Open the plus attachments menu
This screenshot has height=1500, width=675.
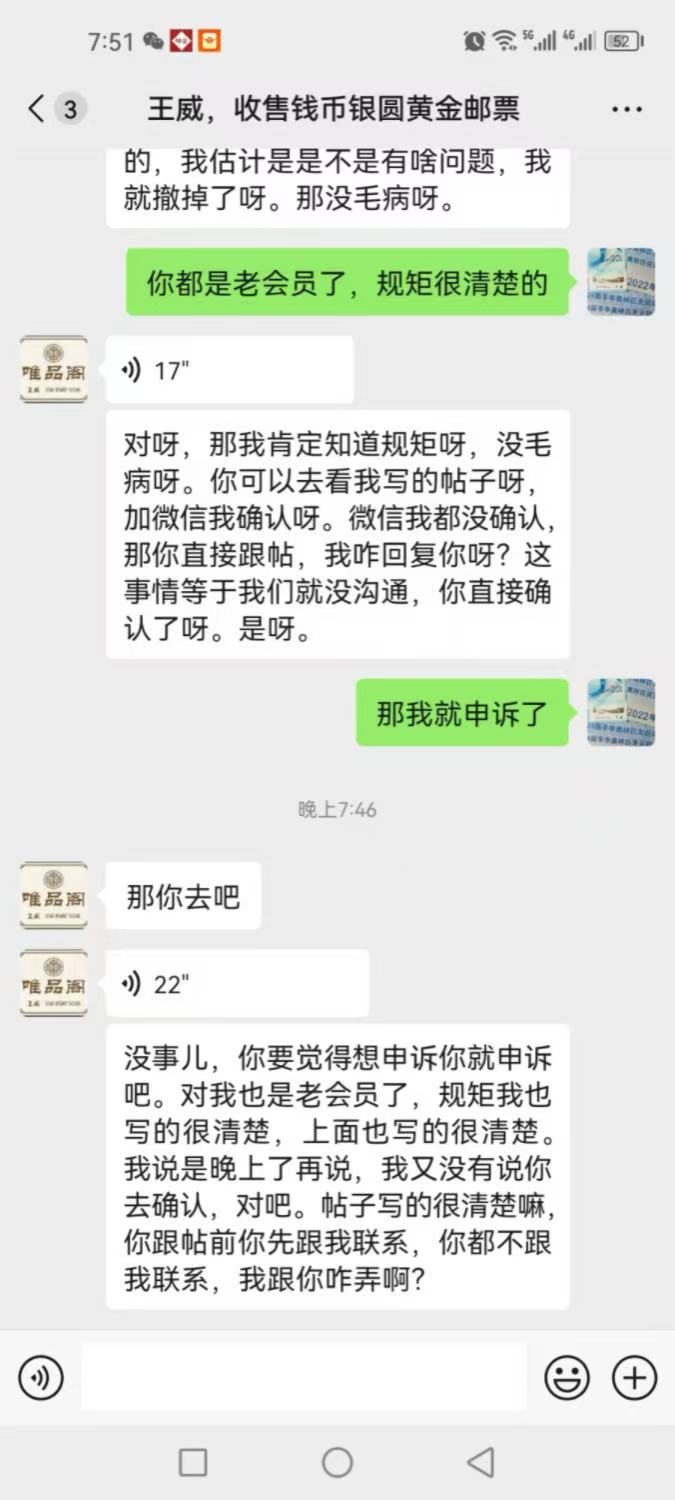(634, 1378)
